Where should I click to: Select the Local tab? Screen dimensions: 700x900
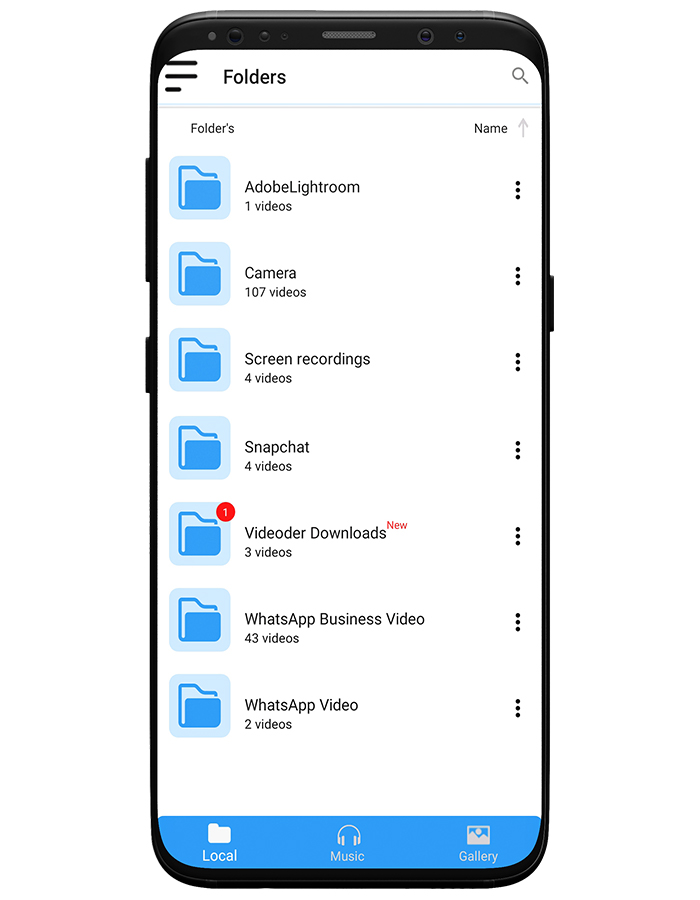[x=219, y=843]
